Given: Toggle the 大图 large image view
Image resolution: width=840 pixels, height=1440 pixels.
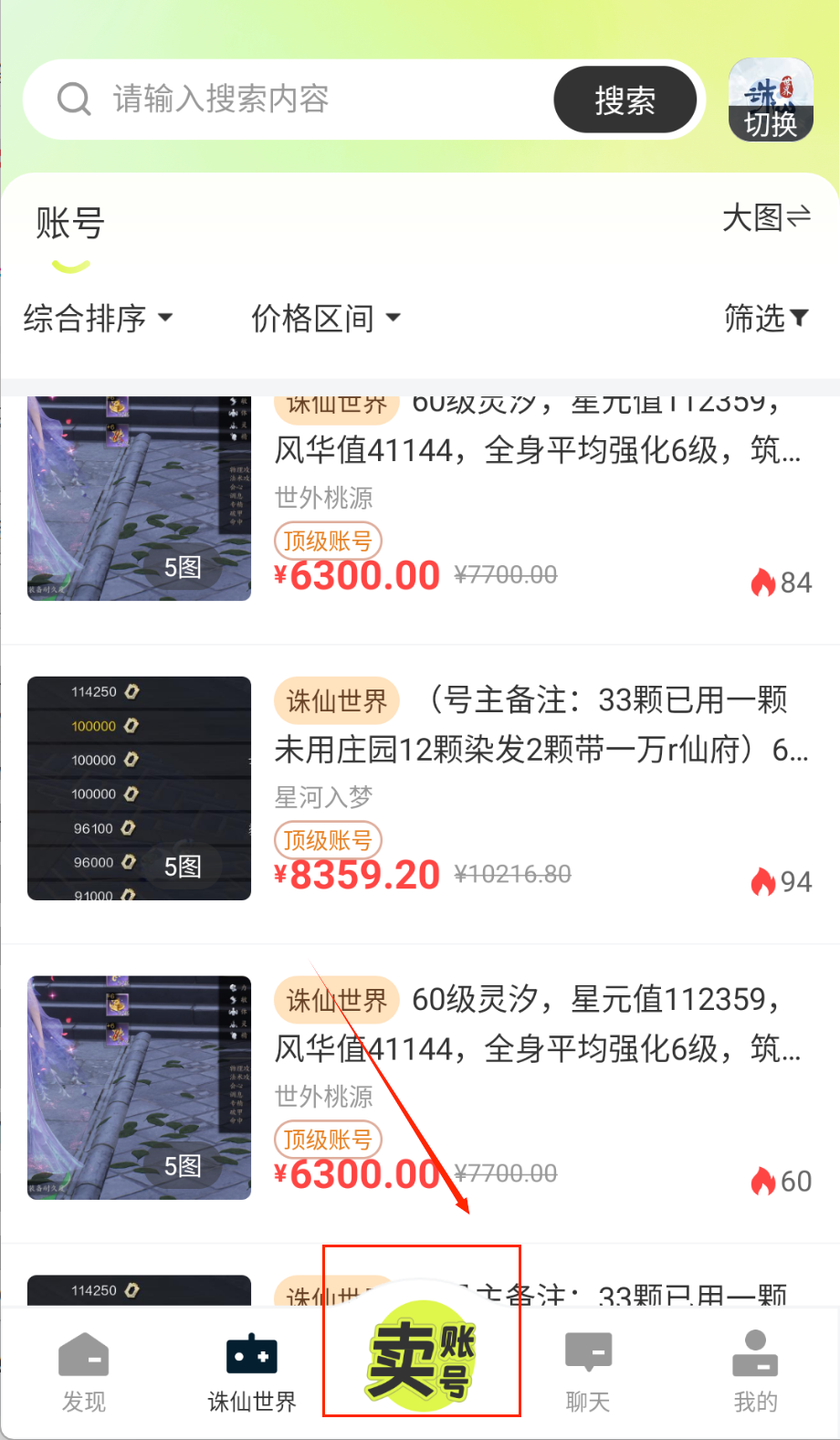Looking at the screenshot, I should (x=765, y=218).
